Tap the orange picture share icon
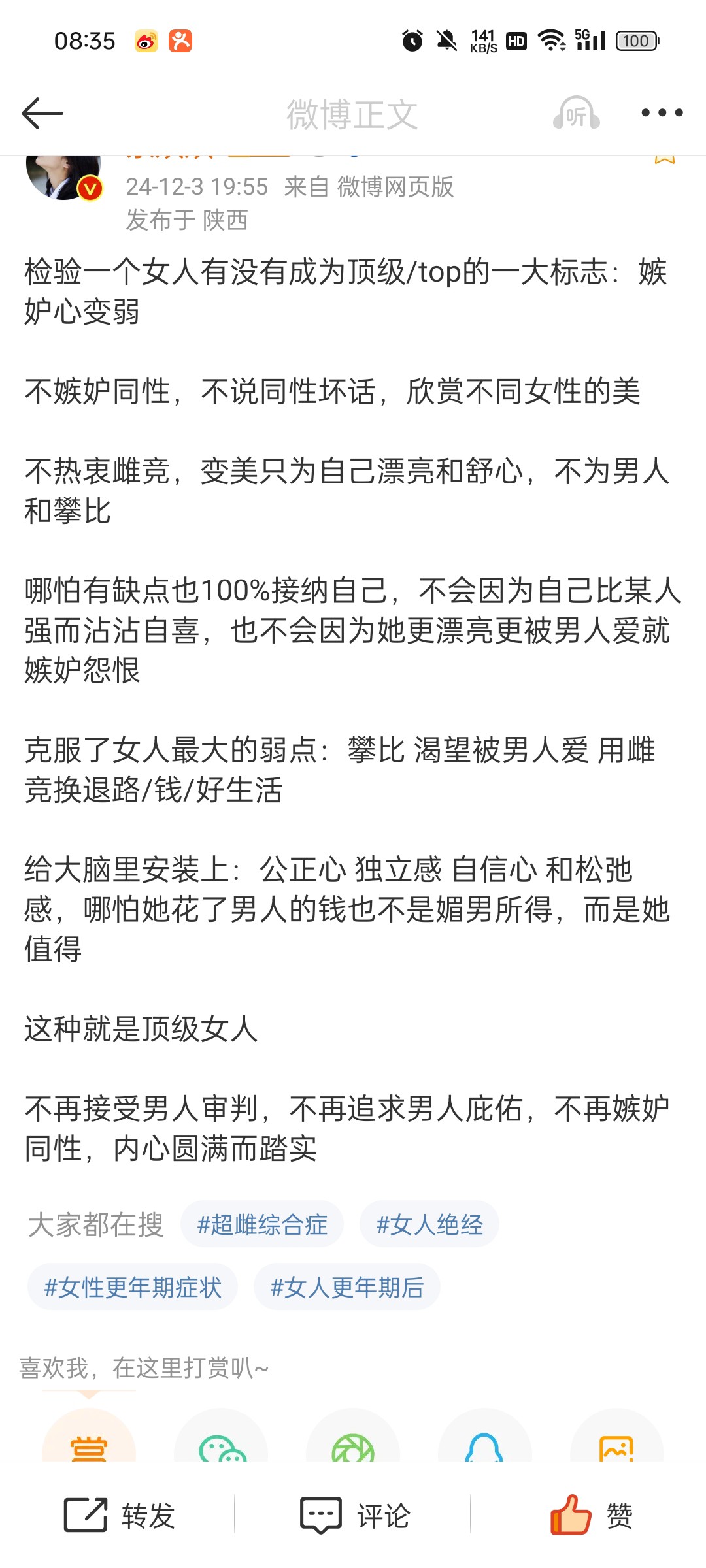The height and width of the screenshot is (1568, 706). pyautogui.click(x=617, y=1438)
